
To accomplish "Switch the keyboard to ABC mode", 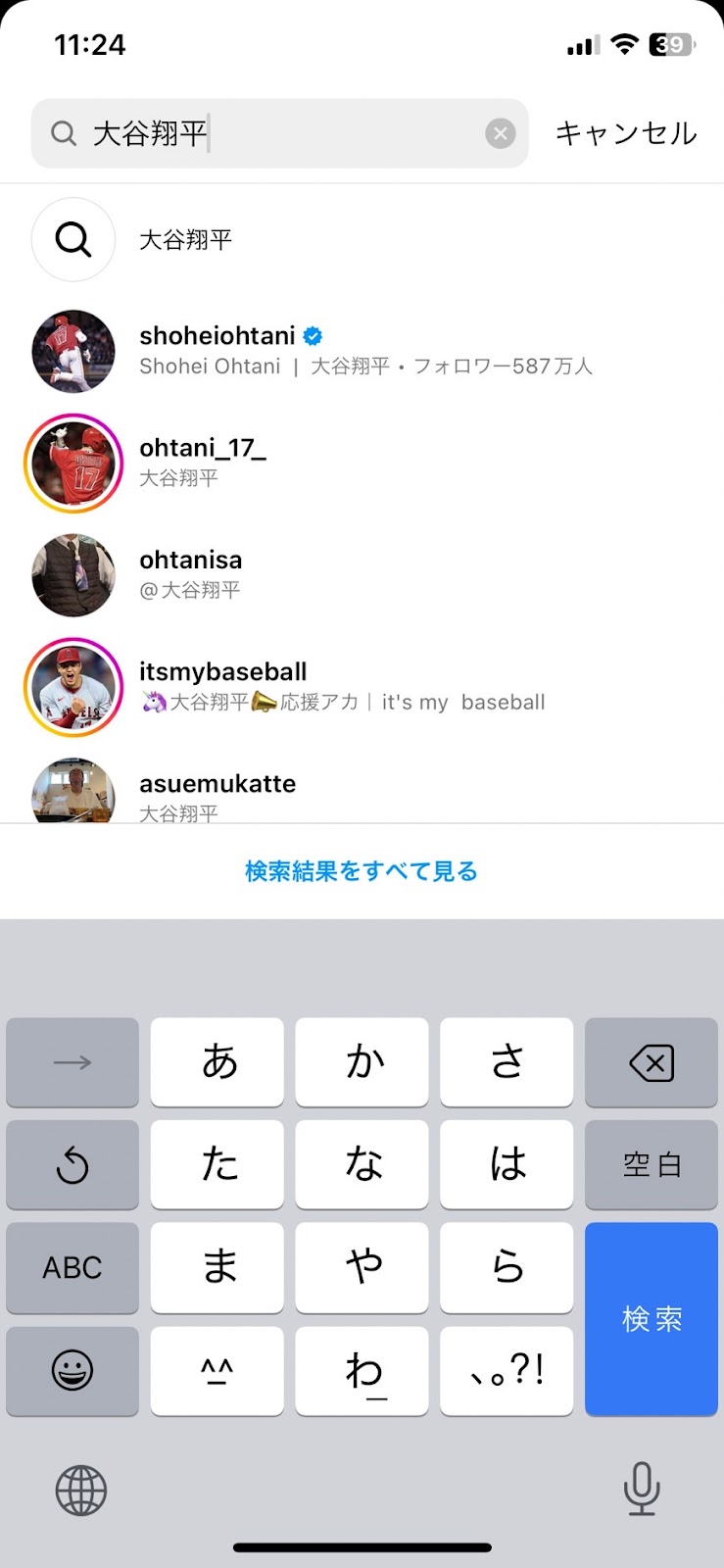I will point(72,1267).
